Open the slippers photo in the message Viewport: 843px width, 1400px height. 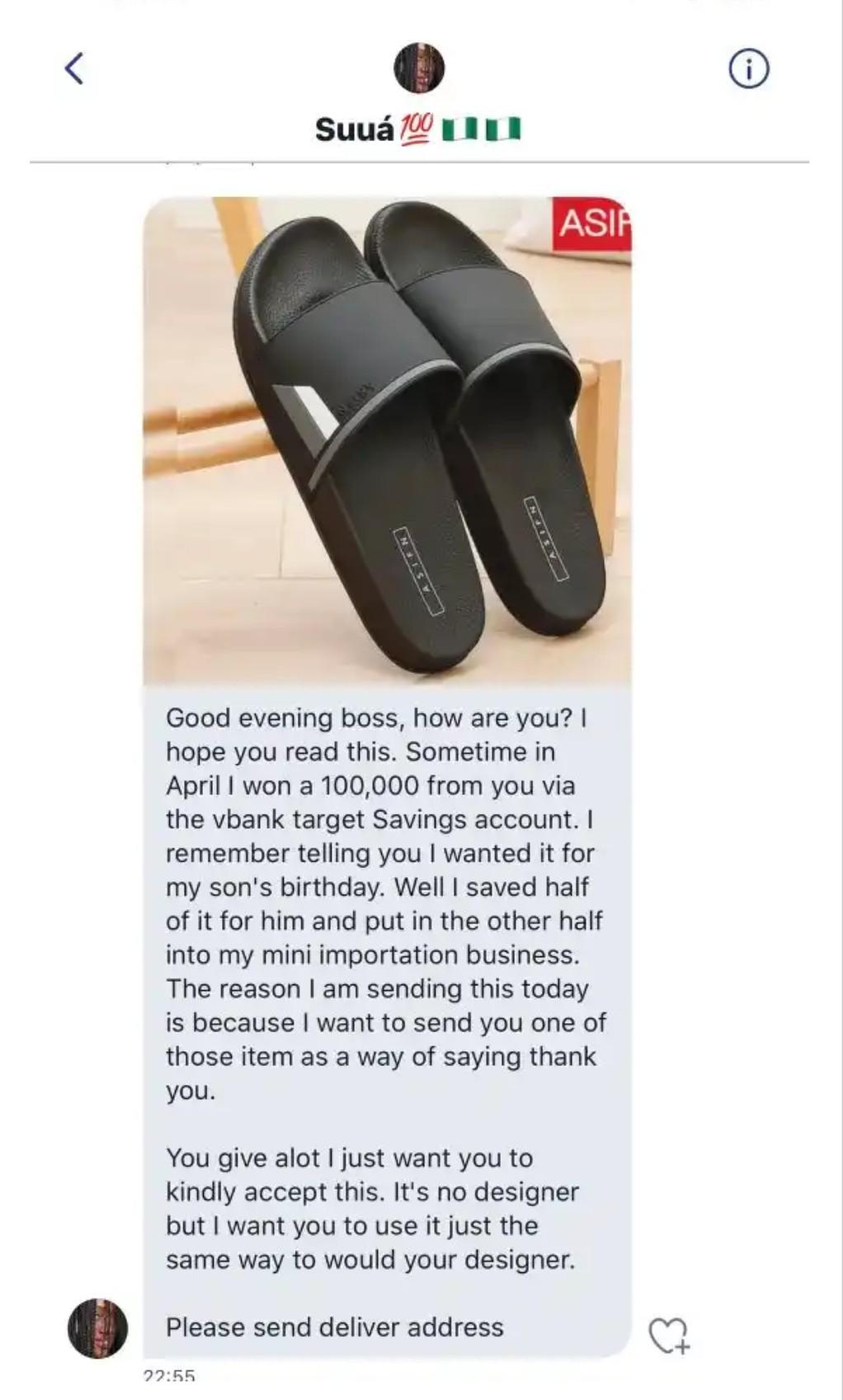pos(387,441)
